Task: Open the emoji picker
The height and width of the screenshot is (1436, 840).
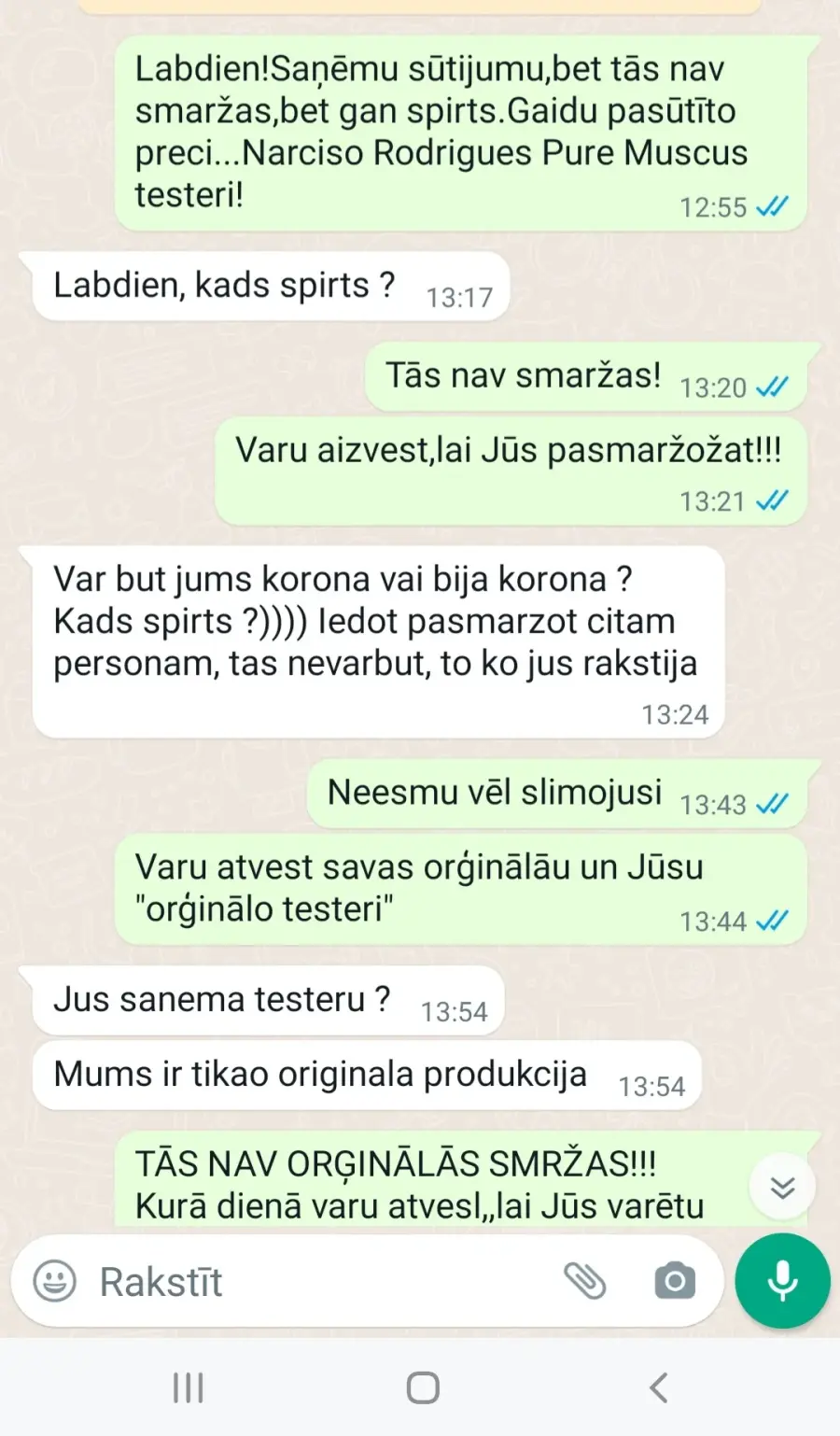Action: [x=54, y=1281]
